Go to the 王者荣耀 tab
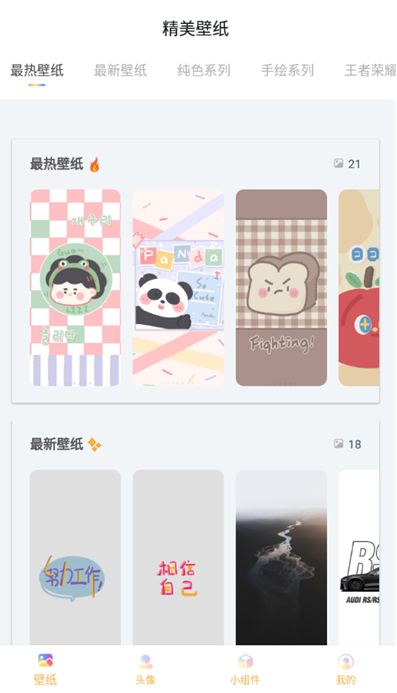 pyautogui.click(x=370, y=70)
